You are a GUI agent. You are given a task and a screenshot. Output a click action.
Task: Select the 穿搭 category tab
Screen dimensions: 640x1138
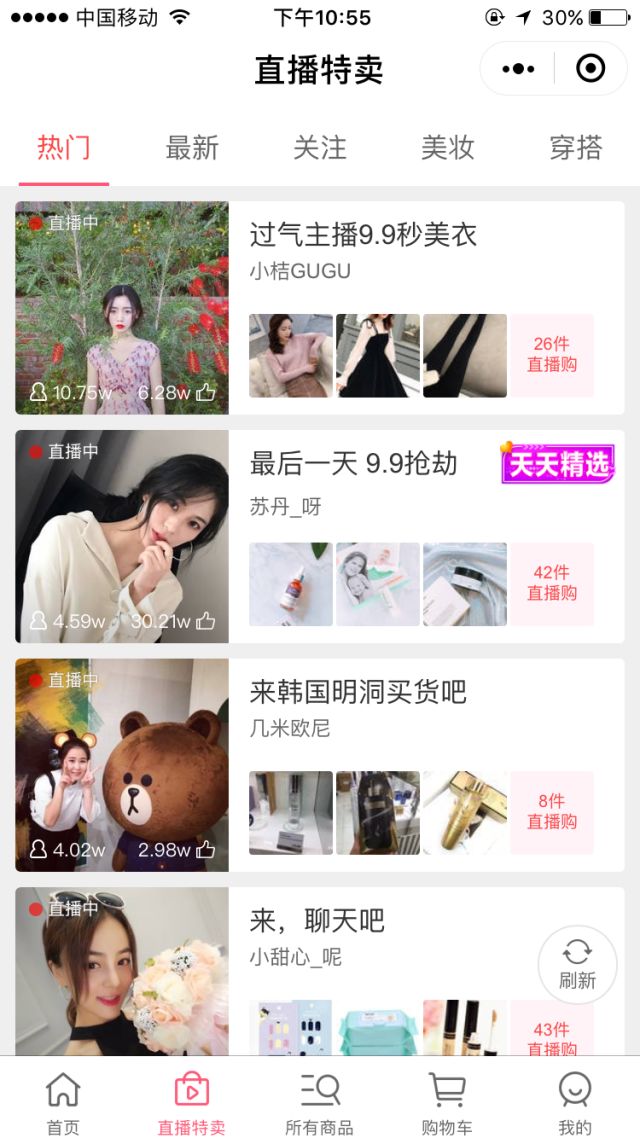coord(575,148)
